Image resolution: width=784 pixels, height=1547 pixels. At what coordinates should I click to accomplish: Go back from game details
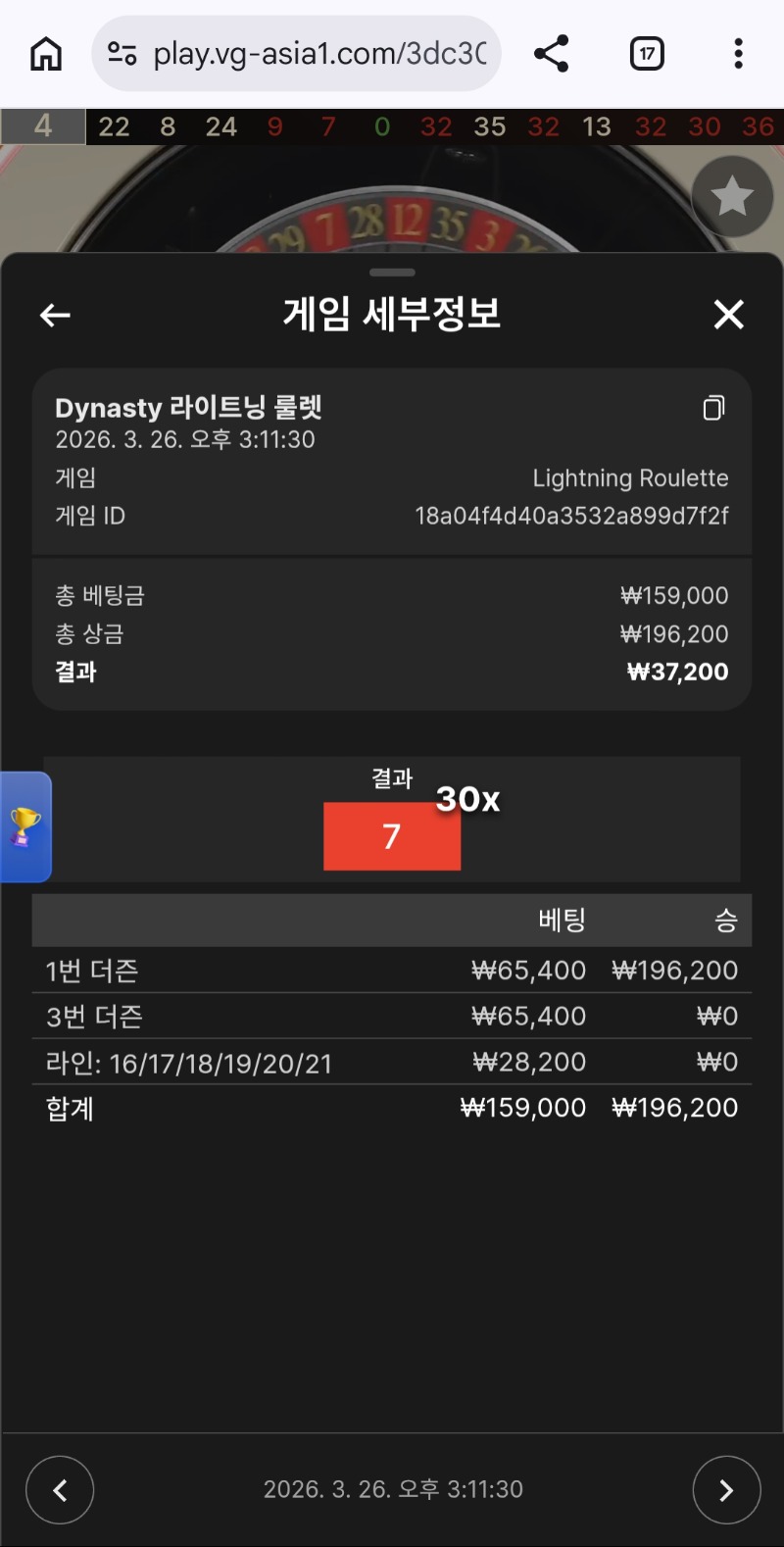(x=56, y=315)
